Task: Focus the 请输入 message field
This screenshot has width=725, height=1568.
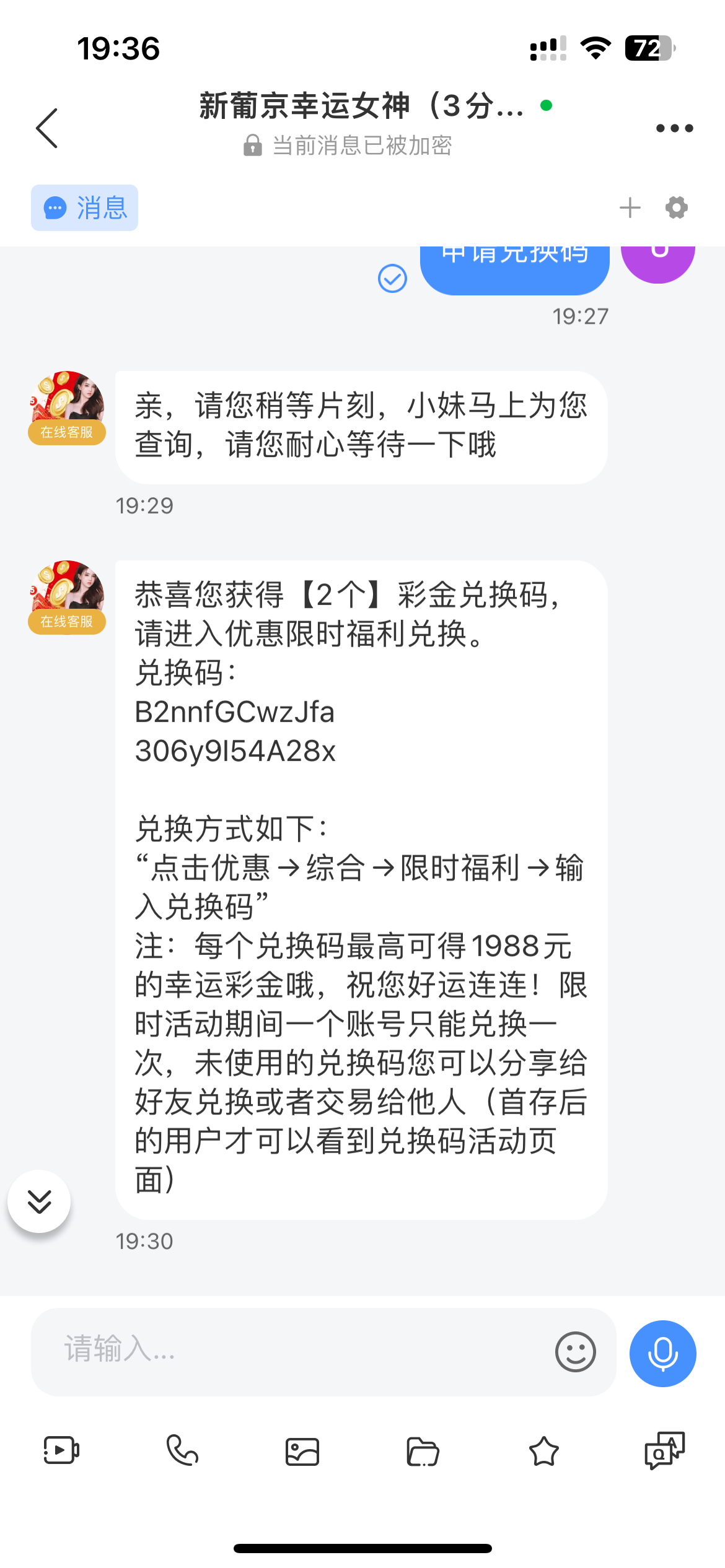Action: tap(291, 1352)
